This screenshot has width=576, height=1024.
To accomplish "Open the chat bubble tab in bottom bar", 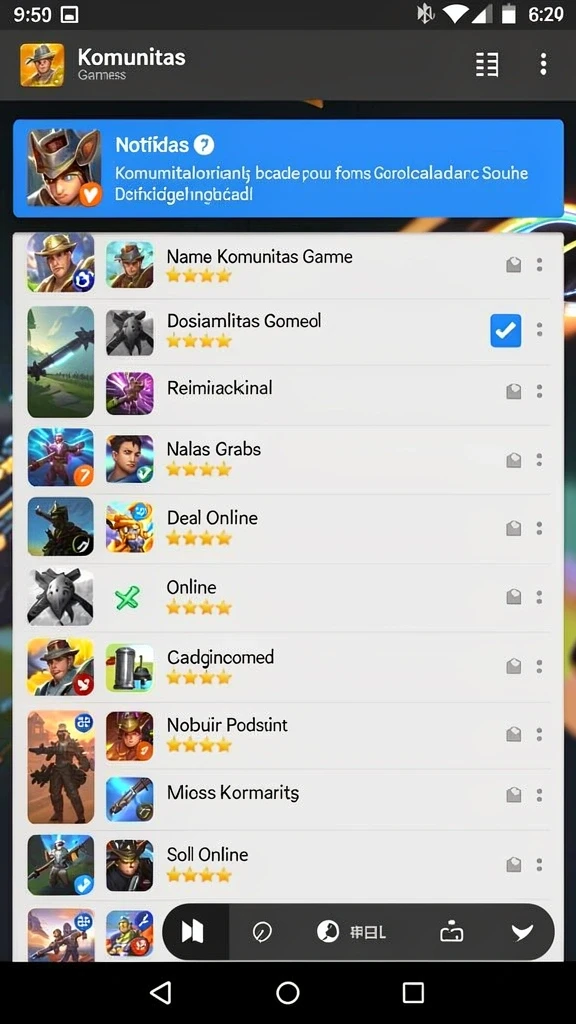I will click(262, 933).
